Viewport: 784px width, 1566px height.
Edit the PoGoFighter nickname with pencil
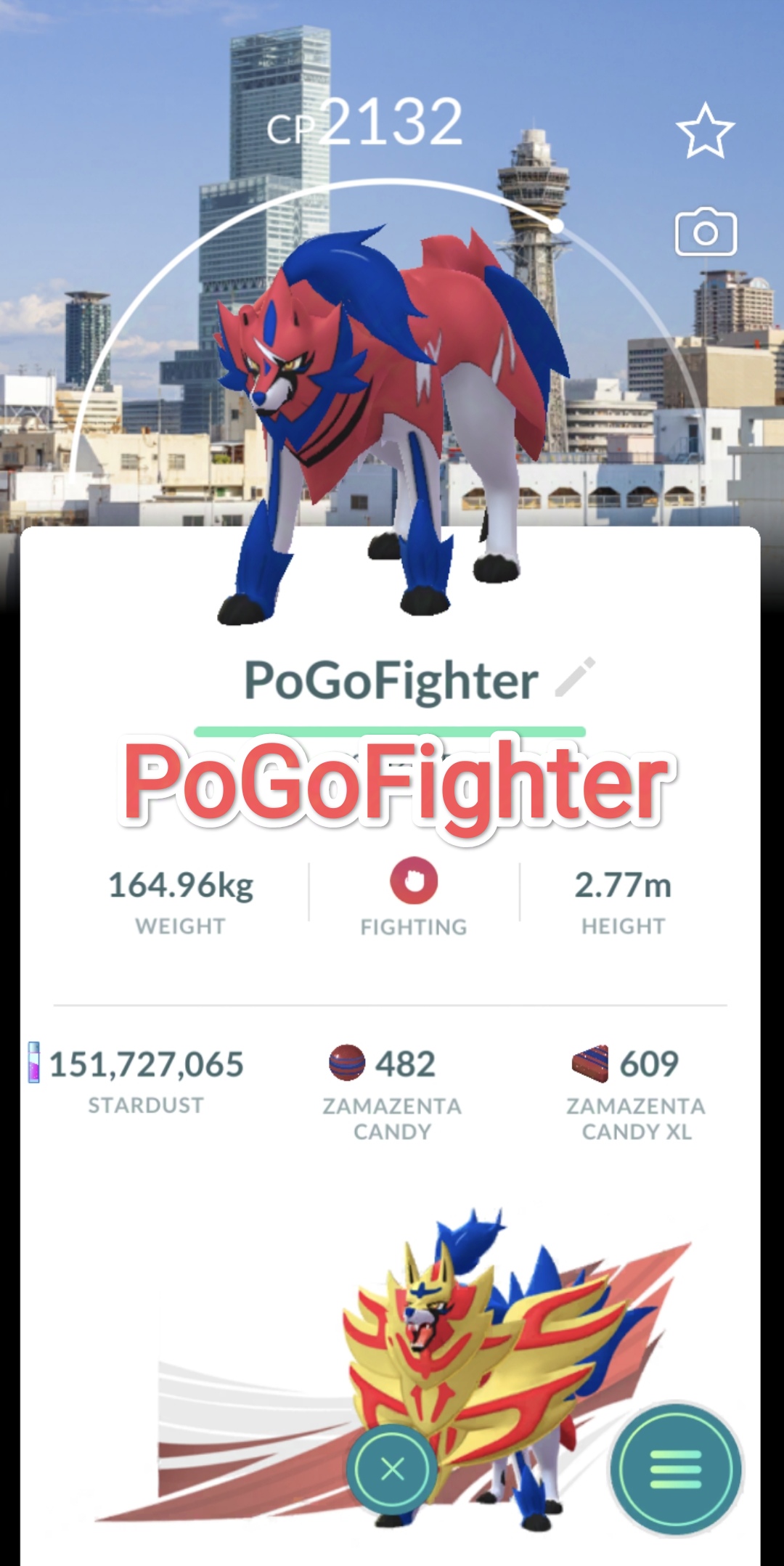coord(575,677)
